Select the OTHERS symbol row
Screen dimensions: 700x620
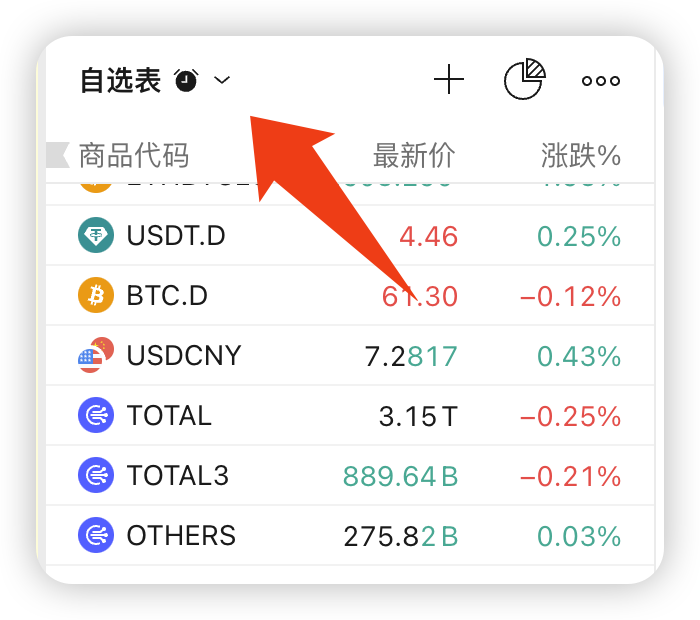pyautogui.click(x=181, y=536)
